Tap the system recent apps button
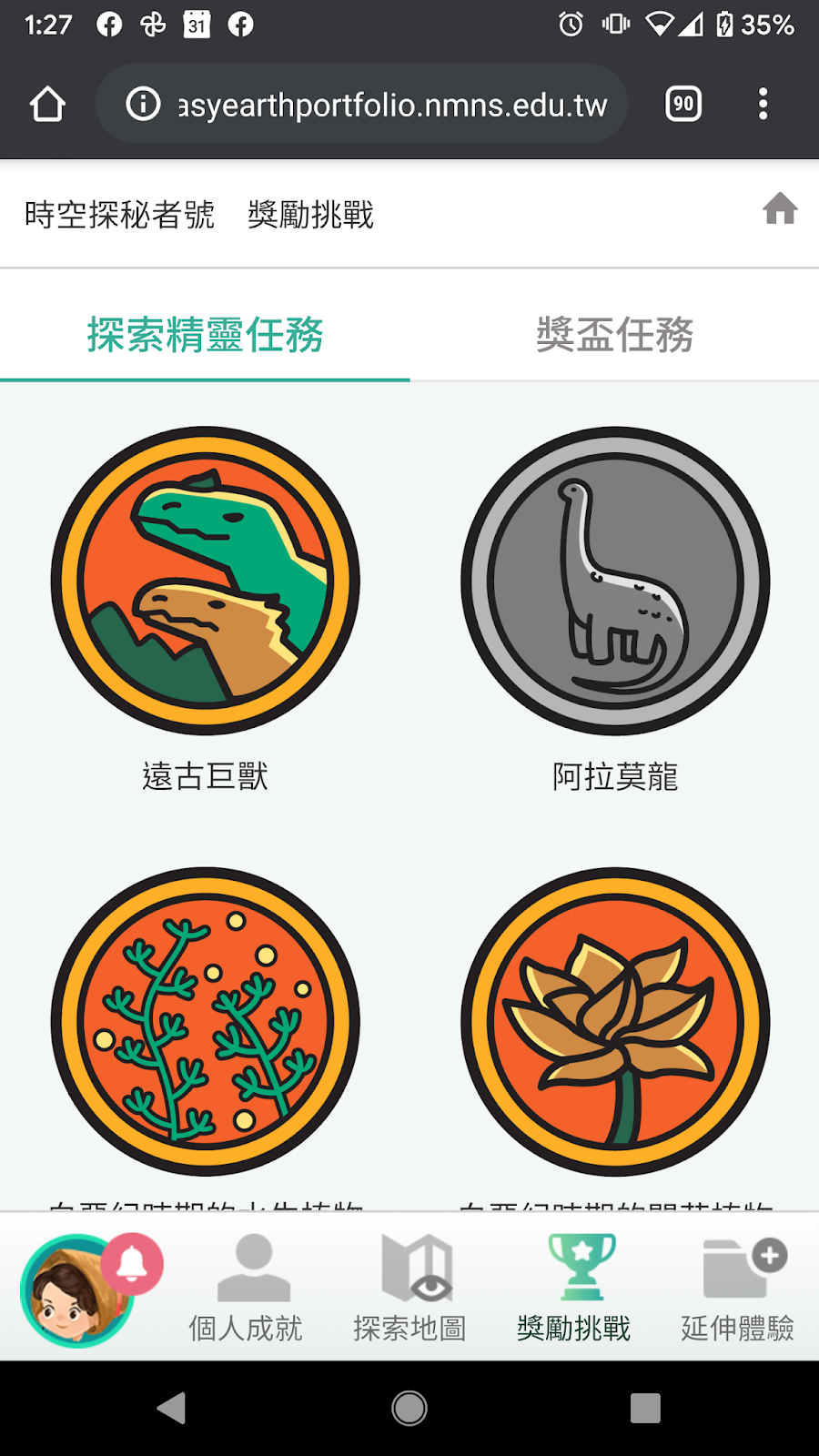The width and height of the screenshot is (819, 1456). [x=645, y=1408]
